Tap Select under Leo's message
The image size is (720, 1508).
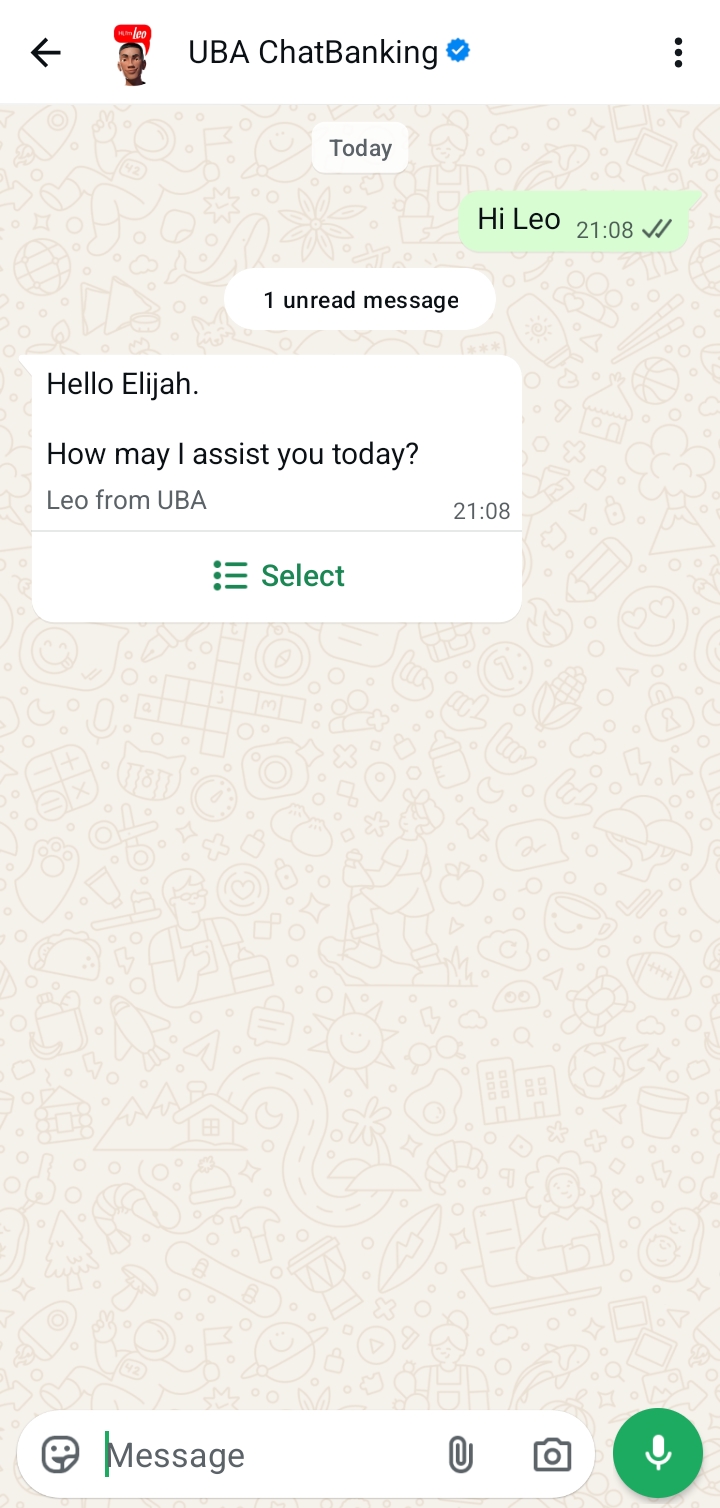(278, 576)
